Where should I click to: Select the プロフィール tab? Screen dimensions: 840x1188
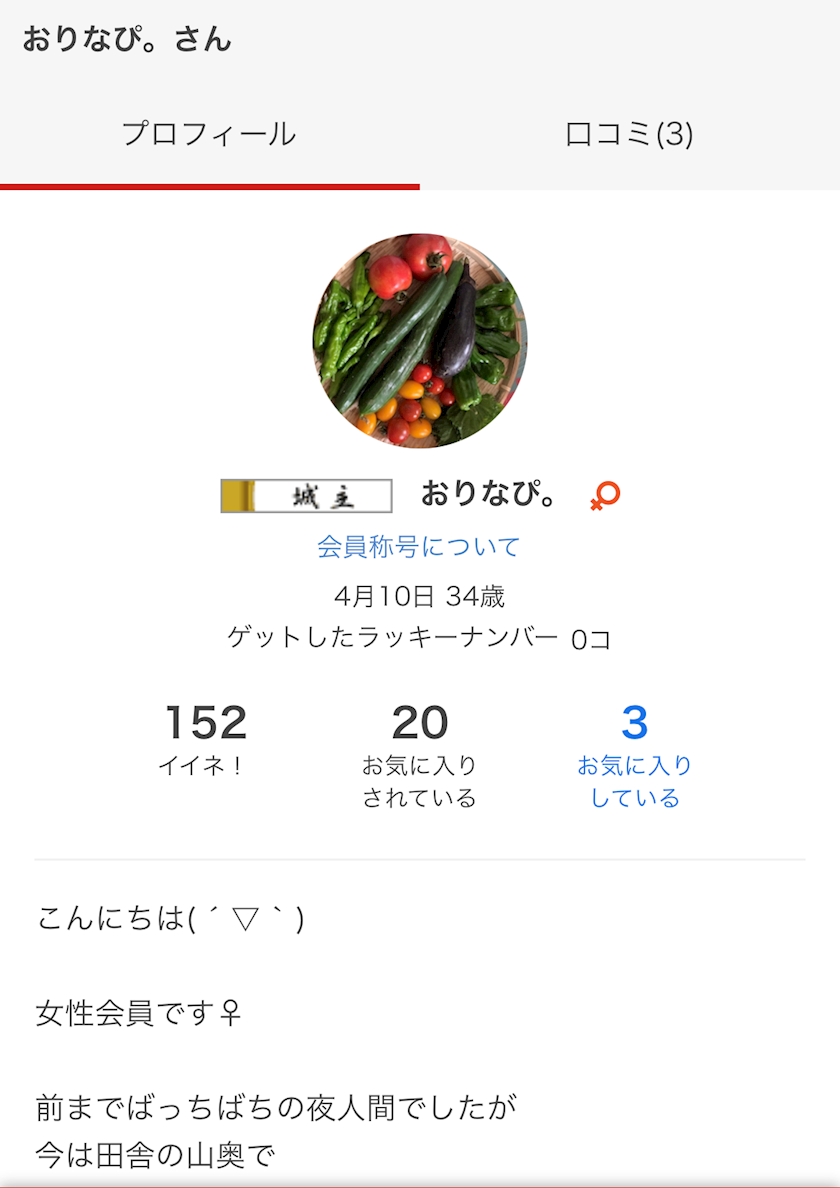point(209,134)
